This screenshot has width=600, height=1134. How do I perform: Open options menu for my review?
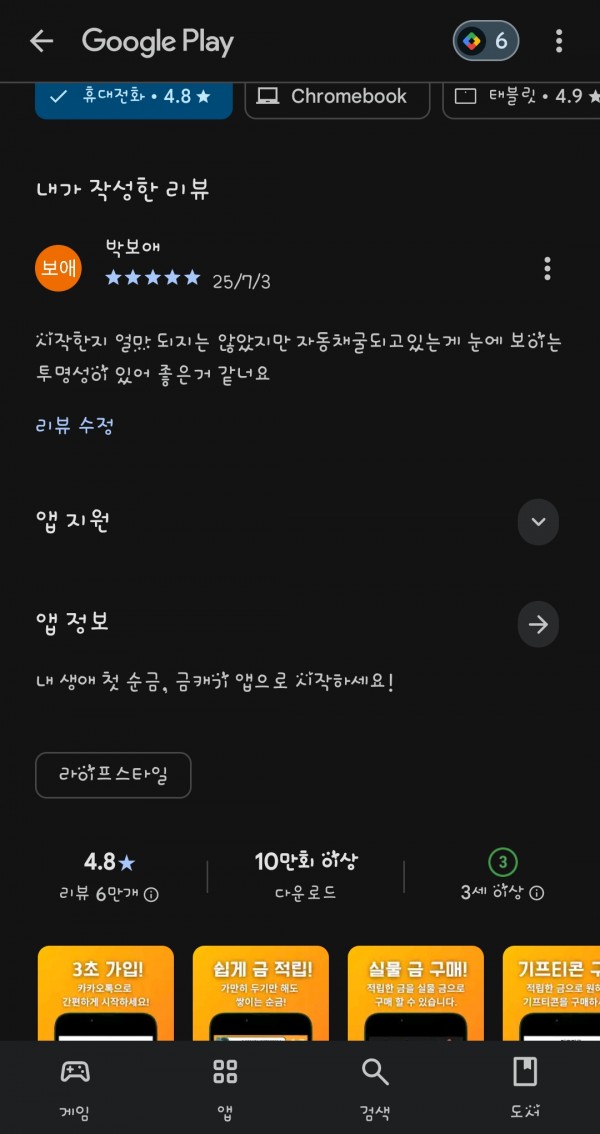coord(547,268)
